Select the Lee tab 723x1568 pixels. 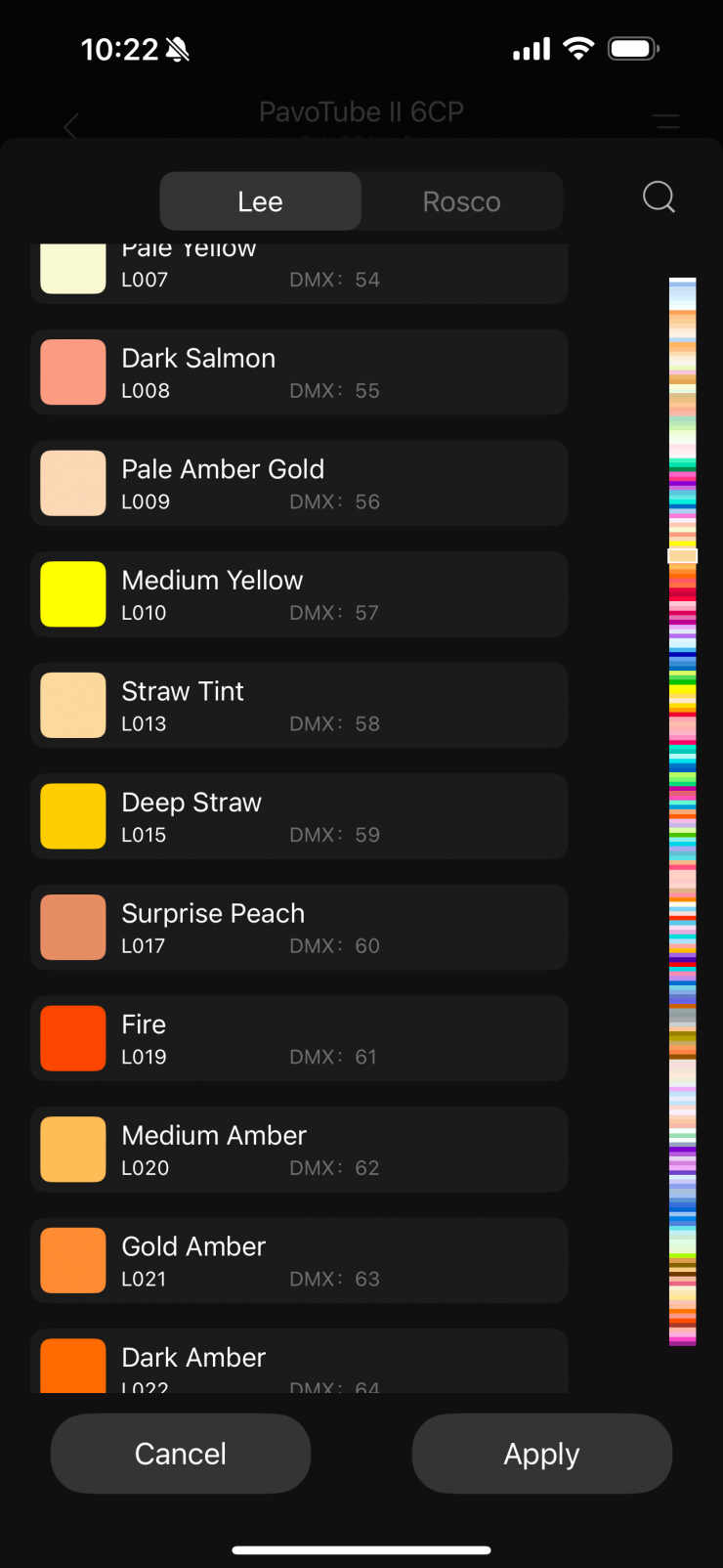pos(260,201)
